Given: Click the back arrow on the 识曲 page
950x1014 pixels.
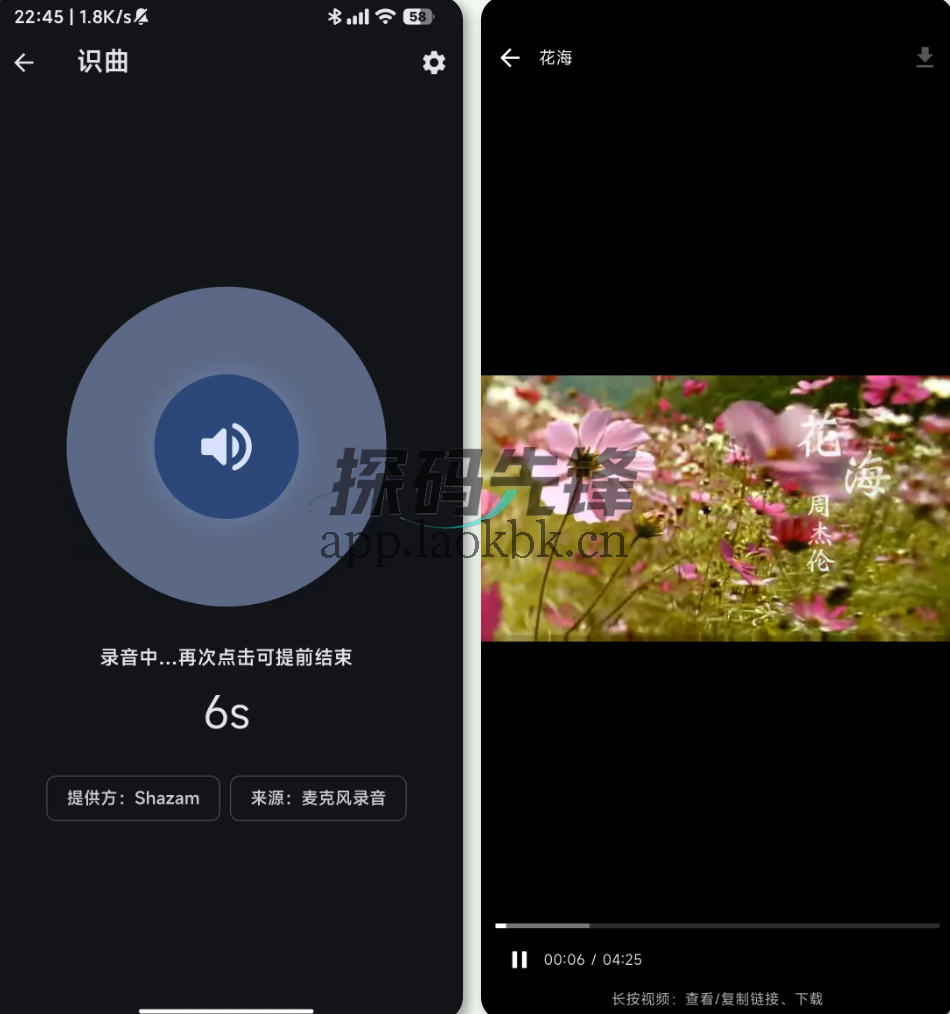Looking at the screenshot, I should click(x=24, y=62).
